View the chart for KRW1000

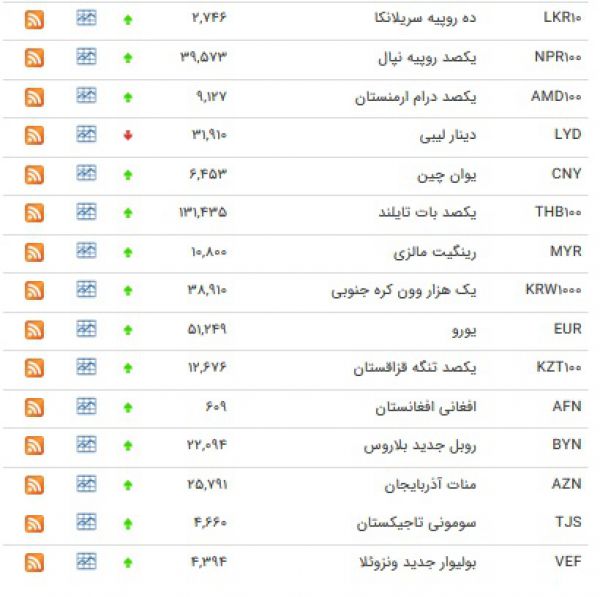pos(87,289)
